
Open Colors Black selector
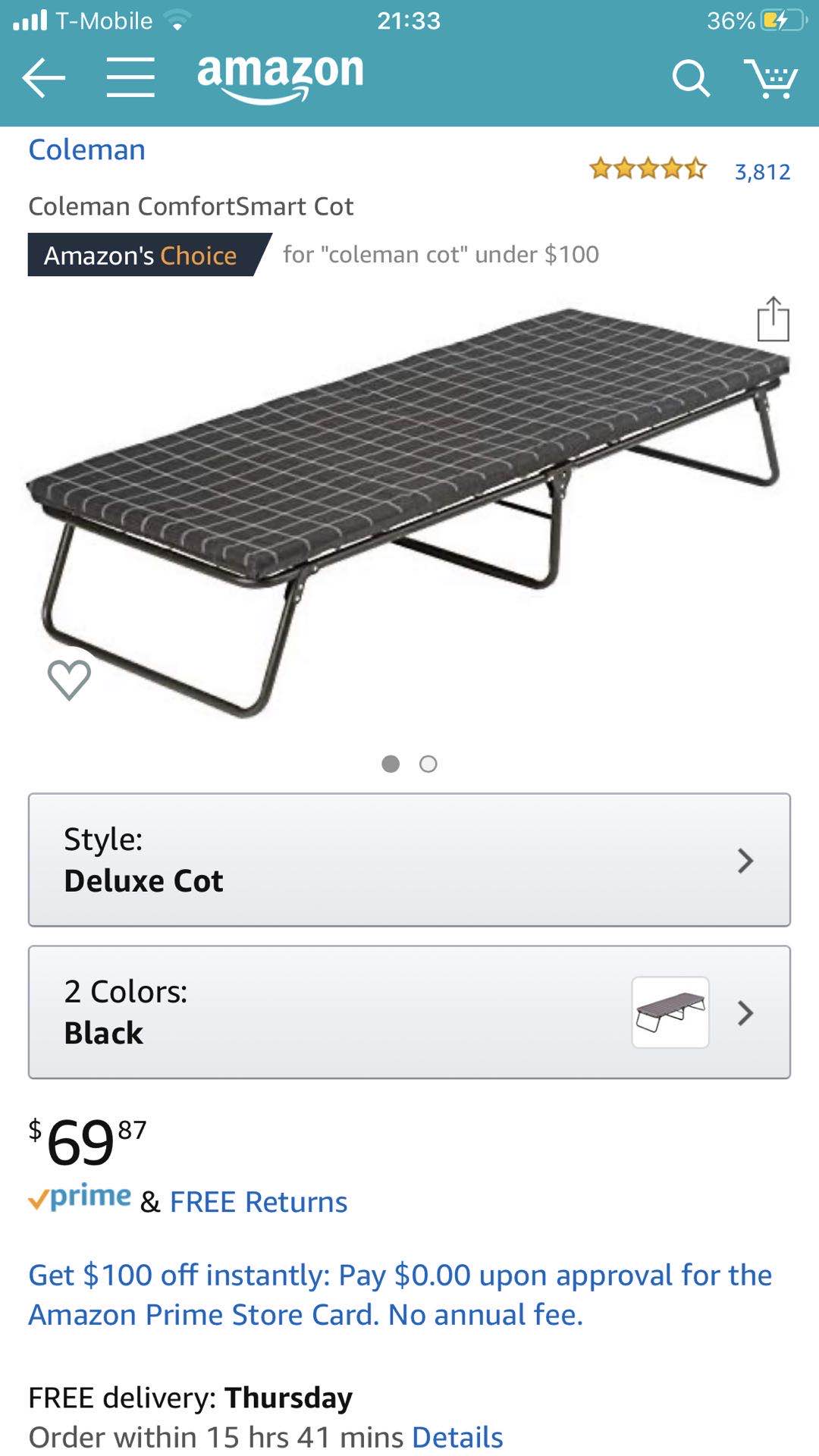pos(409,1012)
